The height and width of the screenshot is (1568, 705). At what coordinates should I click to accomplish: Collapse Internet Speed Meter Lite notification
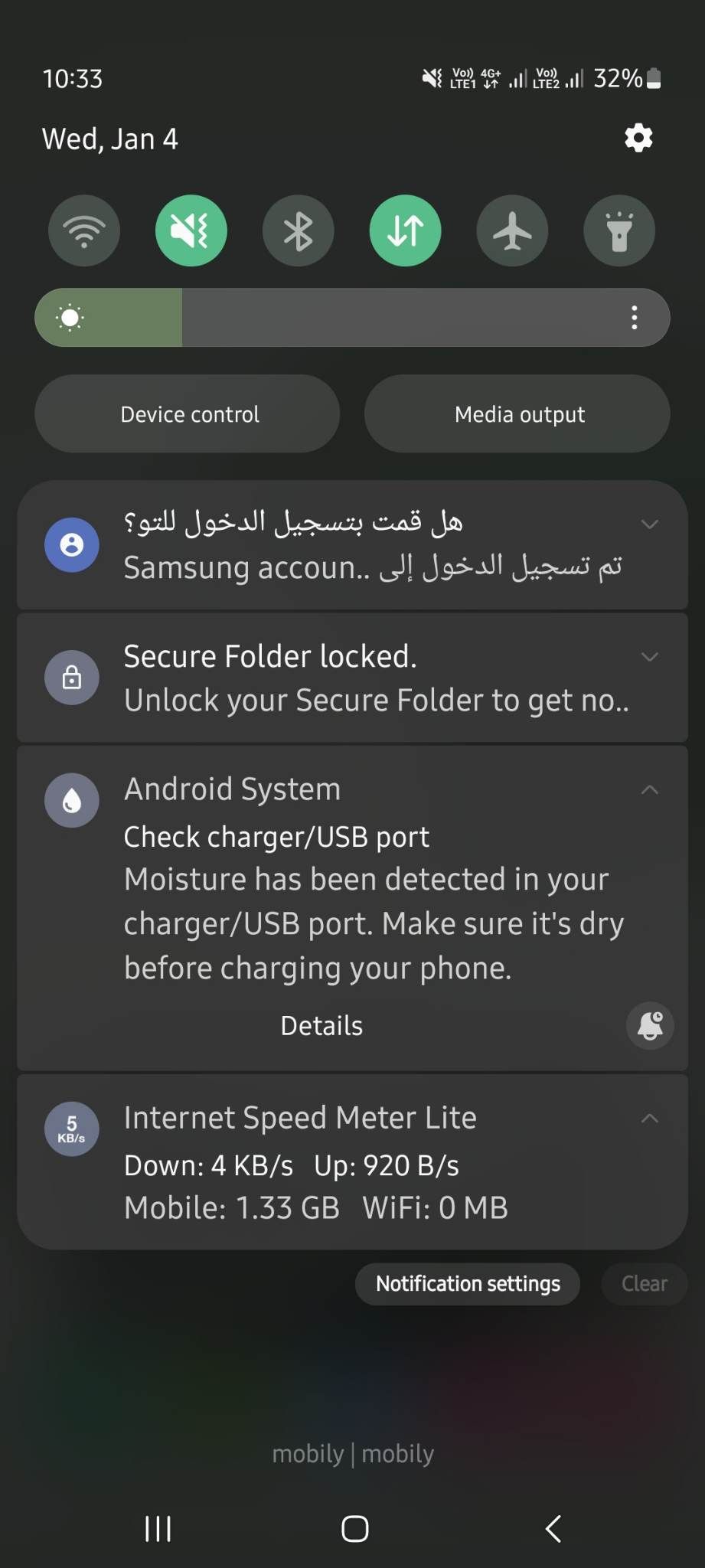pos(649,1119)
